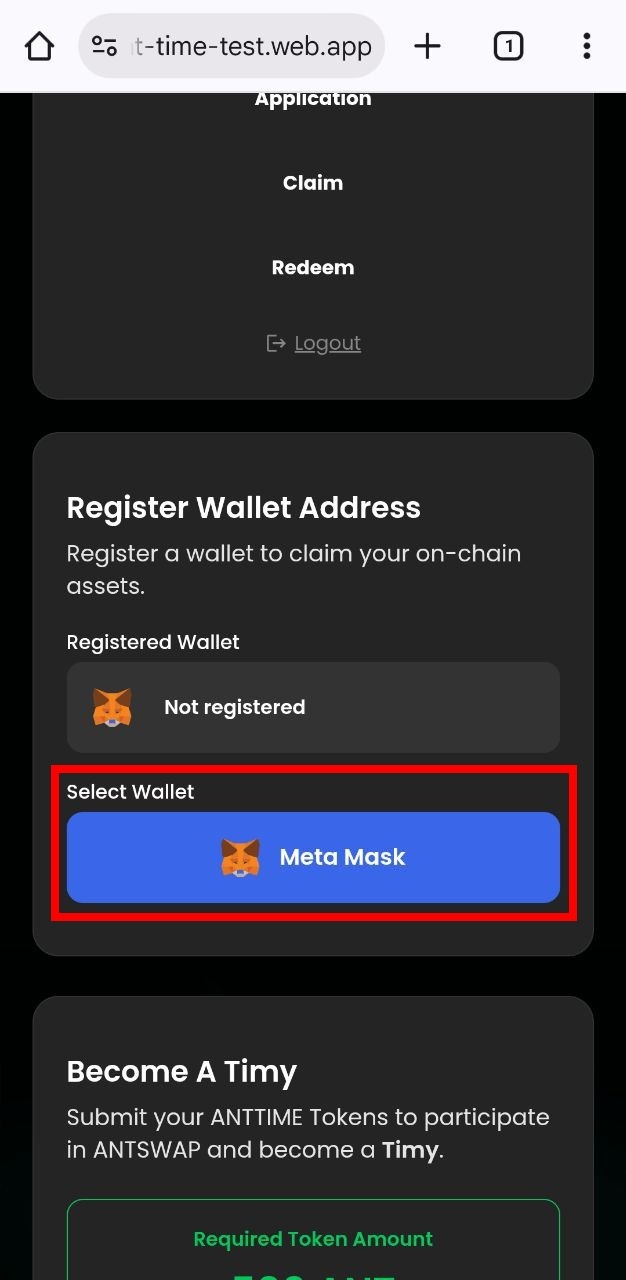The height and width of the screenshot is (1280, 626).
Task: Open the Application menu item
Action: [313, 99]
